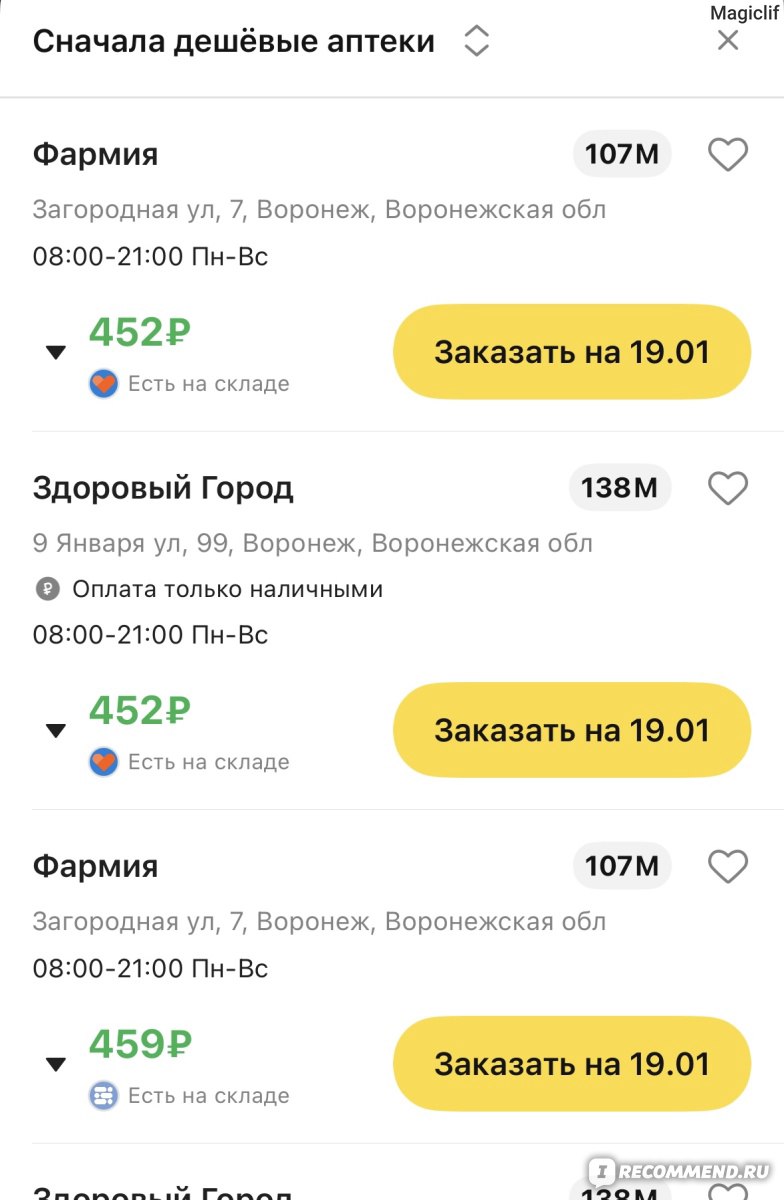Viewport: 784px width, 1200px height.
Task: Open the "Сначала дешёвые аптеки" sort selector
Action: (x=476, y=41)
